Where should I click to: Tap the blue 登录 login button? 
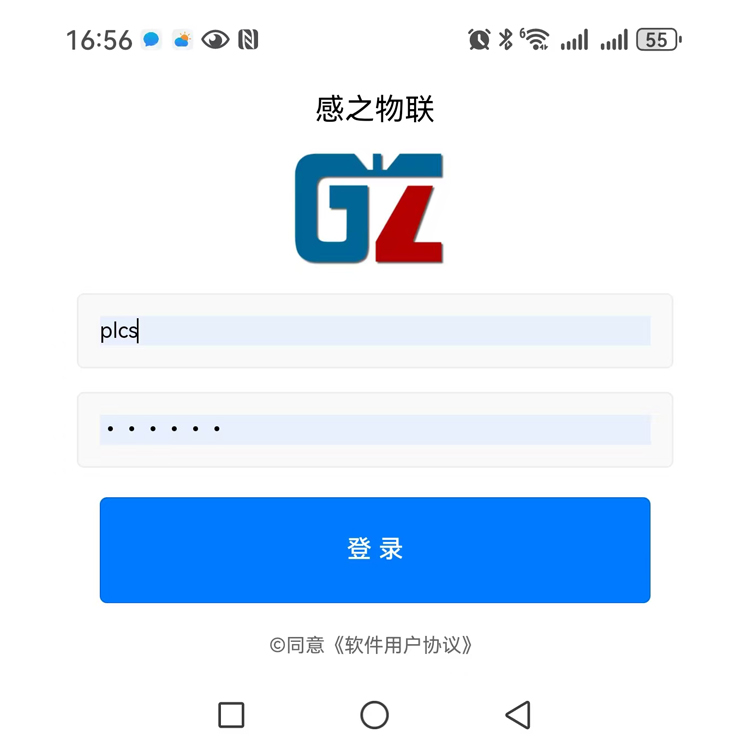click(375, 550)
